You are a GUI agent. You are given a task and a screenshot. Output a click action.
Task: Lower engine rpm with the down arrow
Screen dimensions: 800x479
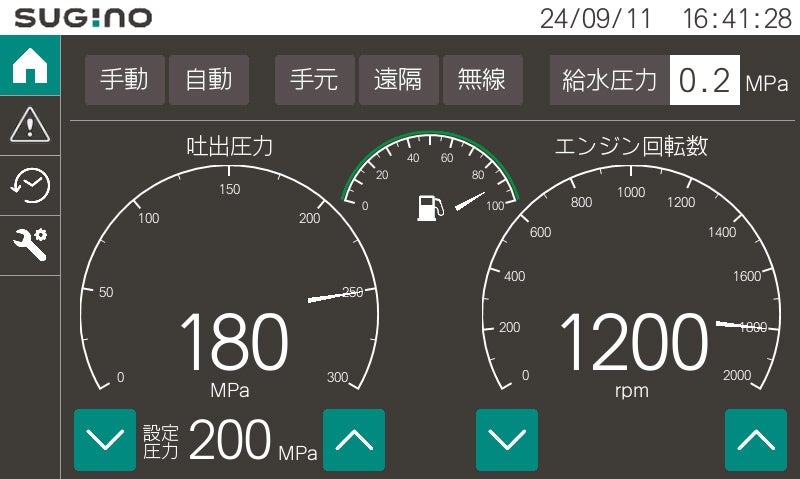click(506, 440)
